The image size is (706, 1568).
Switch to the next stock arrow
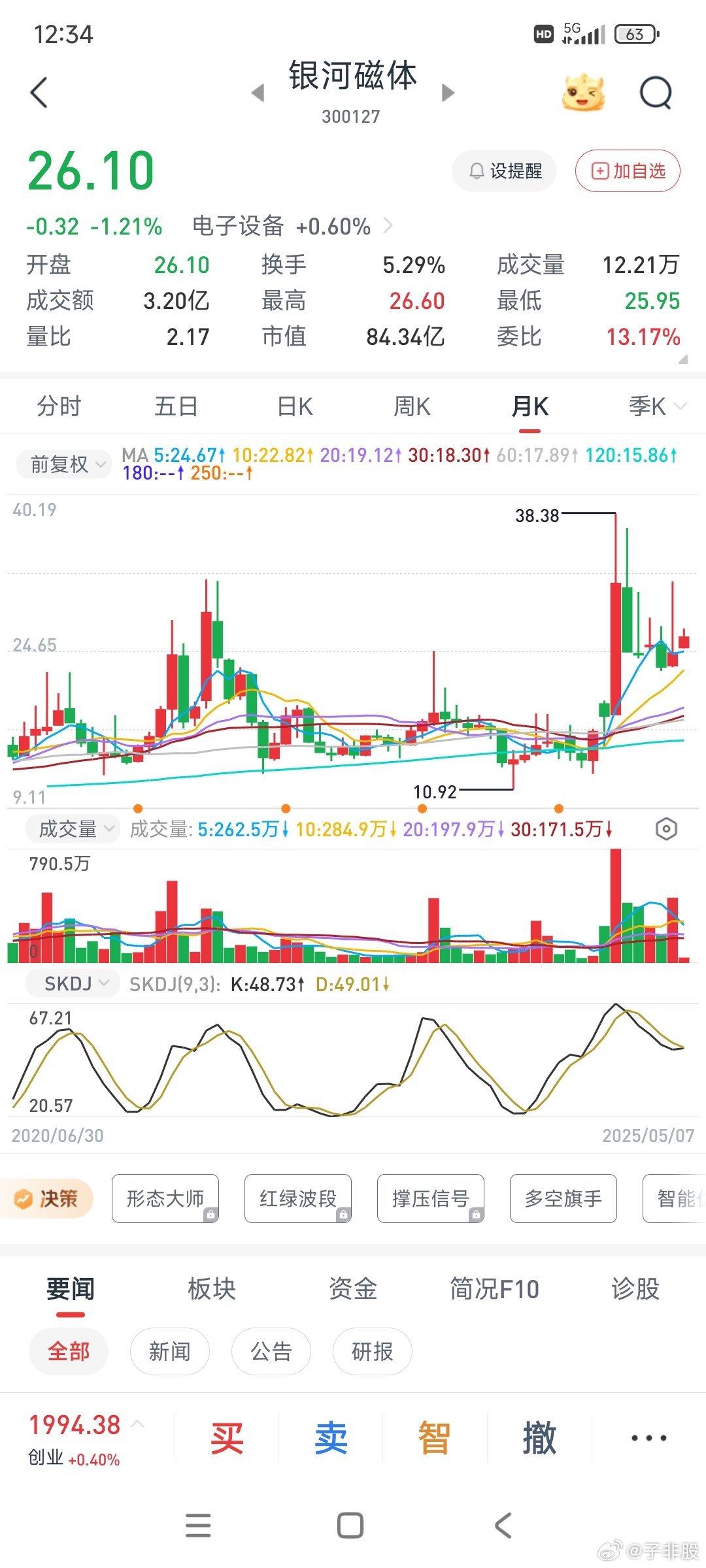(x=448, y=92)
